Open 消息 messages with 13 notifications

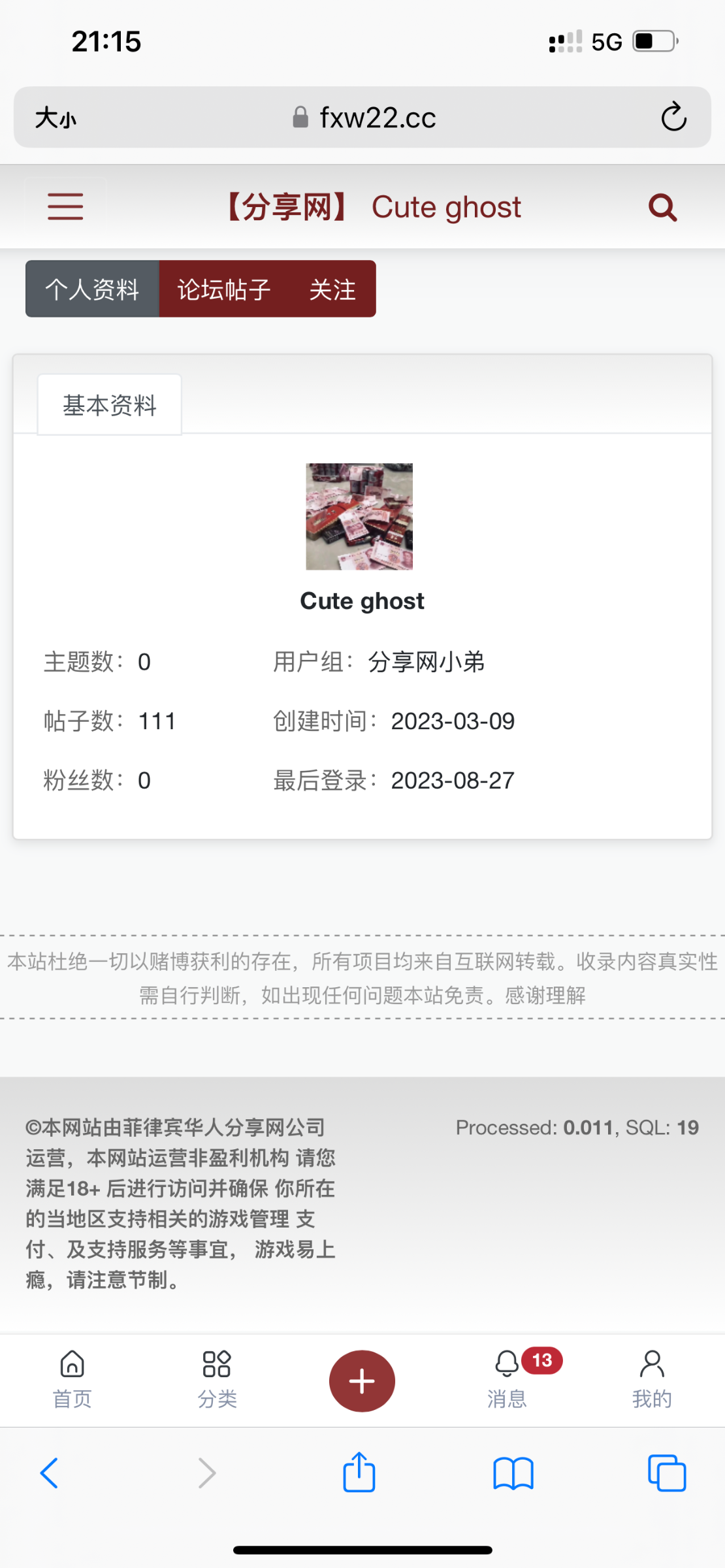click(x=507, y=1380)
